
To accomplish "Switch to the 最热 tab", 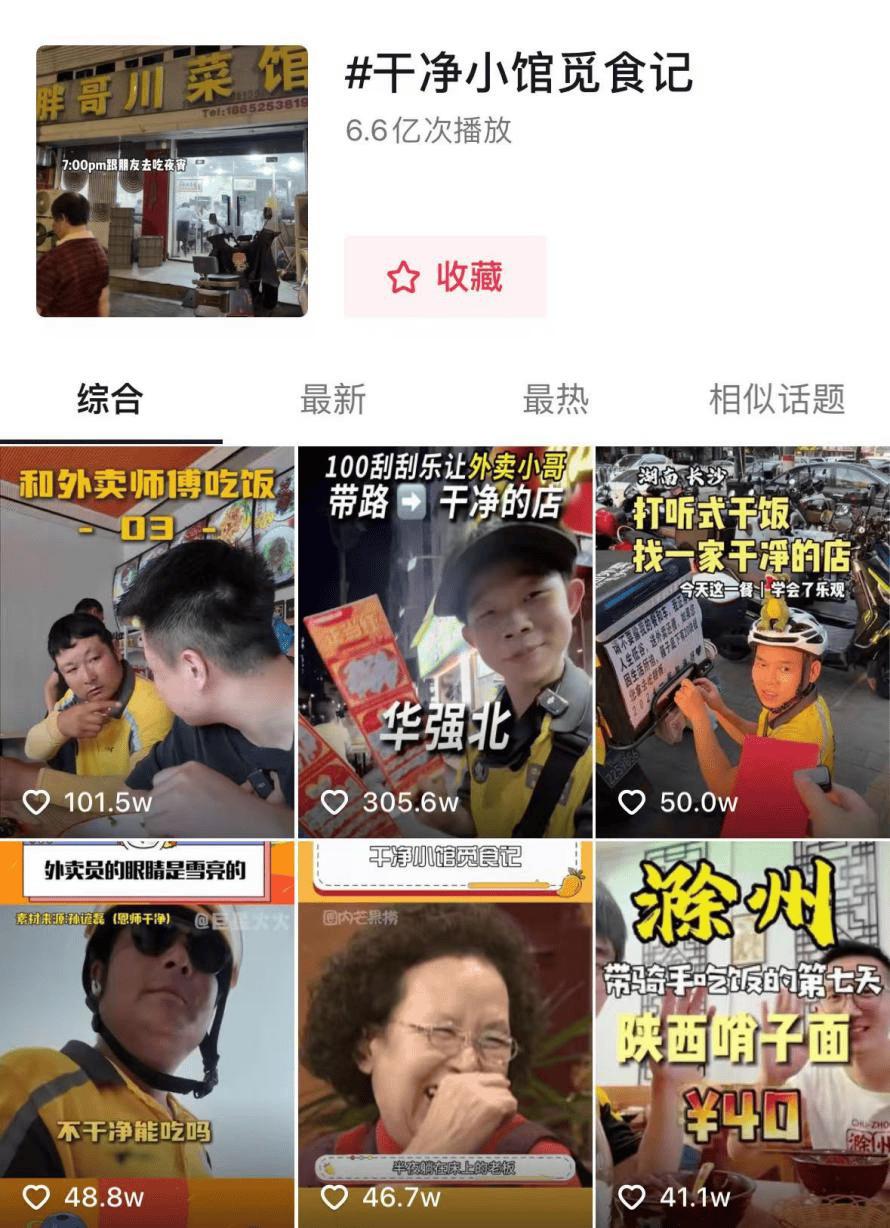I will 555,399.
